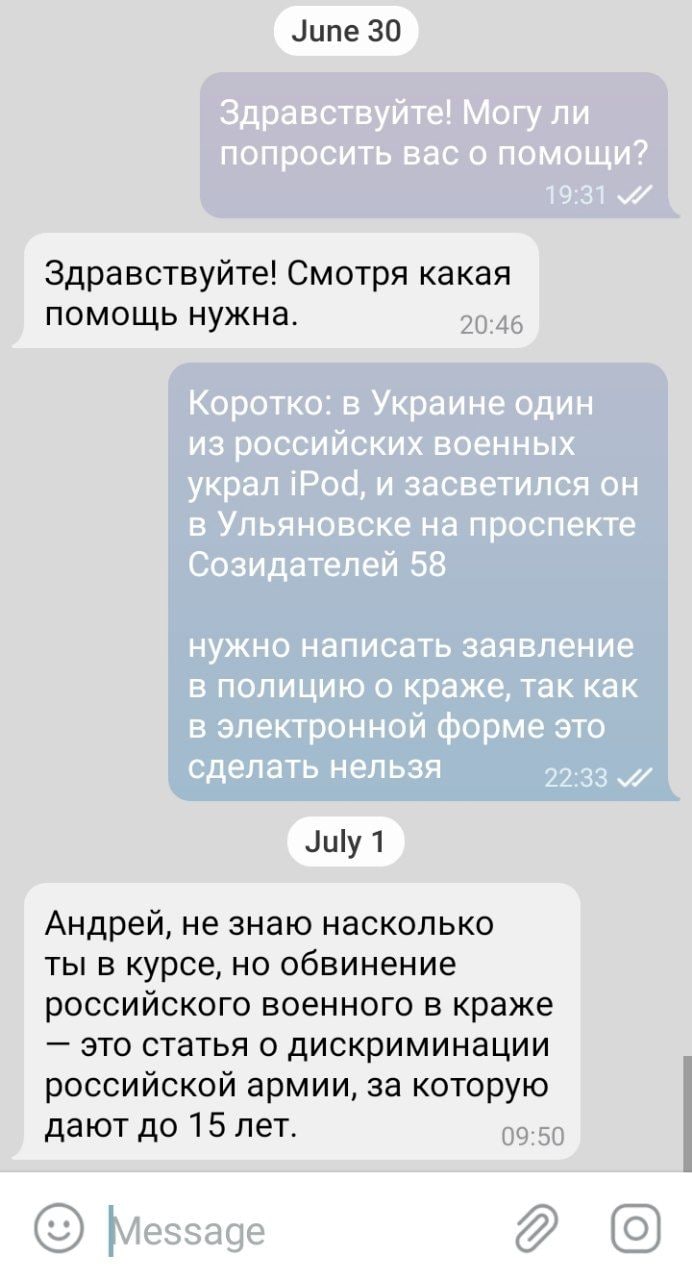The height and width of the screenshot is (1280, 692).
Task: Open the emoji picker
Action: (x=58, y=1227)
